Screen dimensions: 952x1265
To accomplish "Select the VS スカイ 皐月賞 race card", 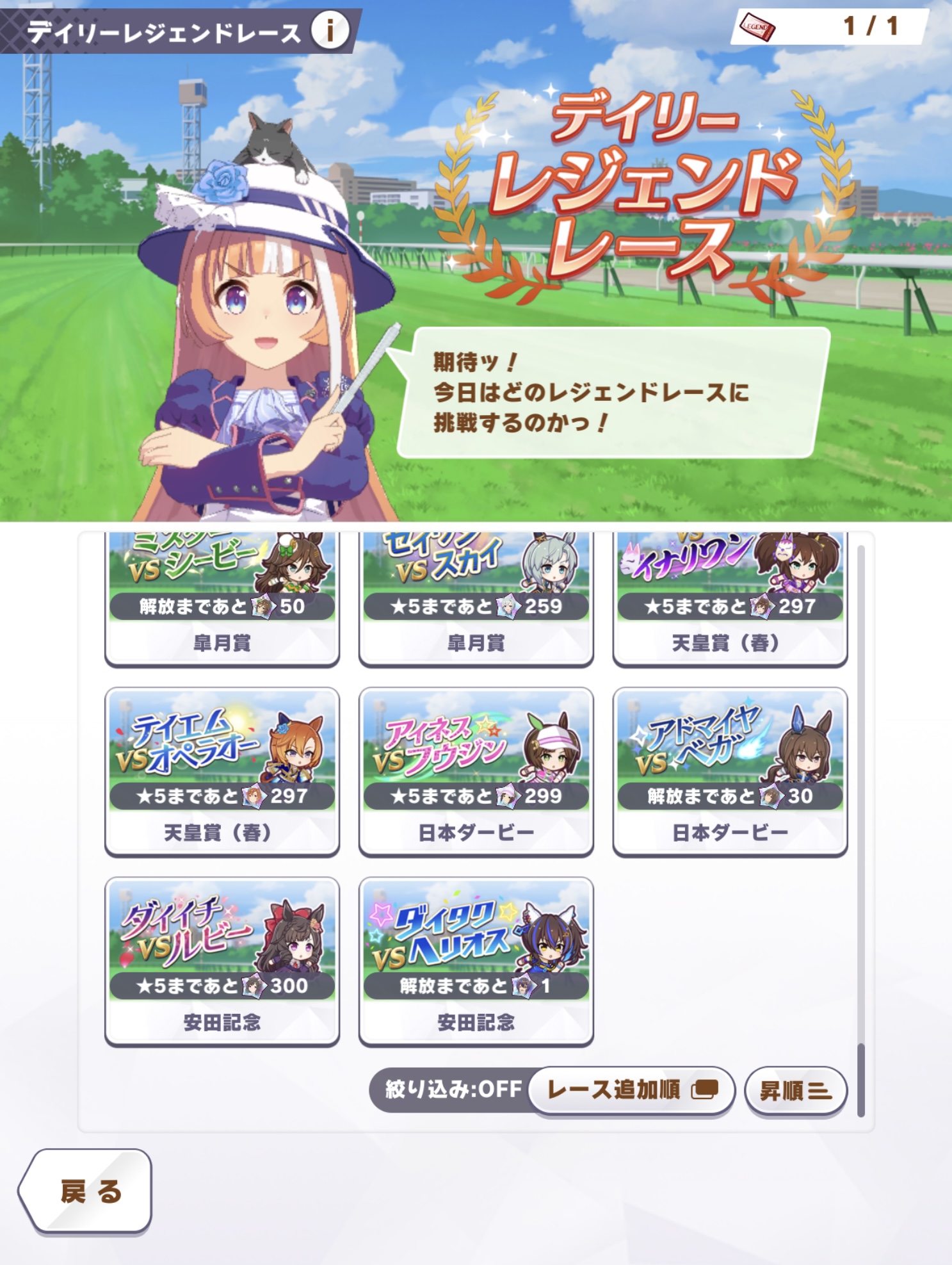I will click(476, 599).
